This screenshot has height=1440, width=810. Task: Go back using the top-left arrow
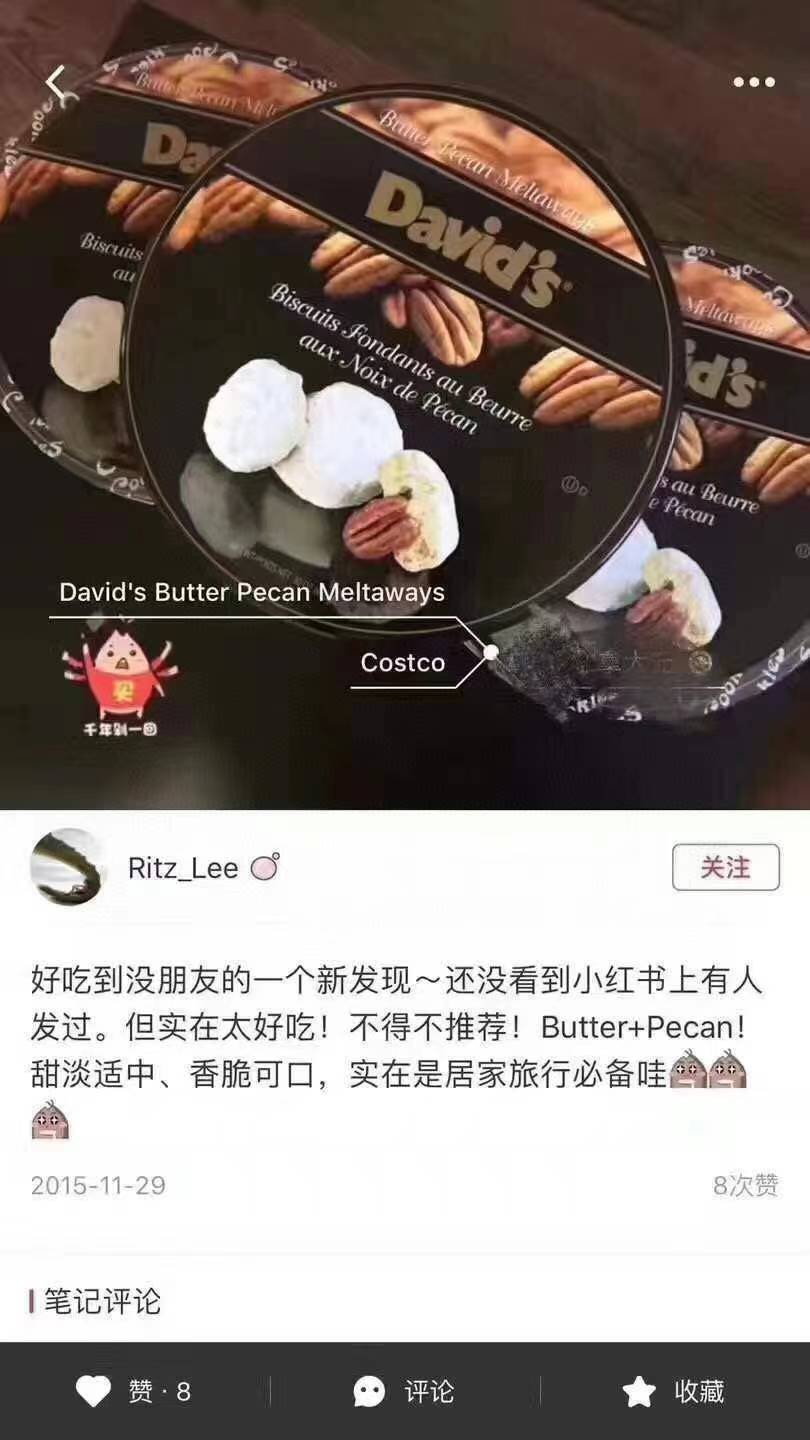click(x=55, y=83)
